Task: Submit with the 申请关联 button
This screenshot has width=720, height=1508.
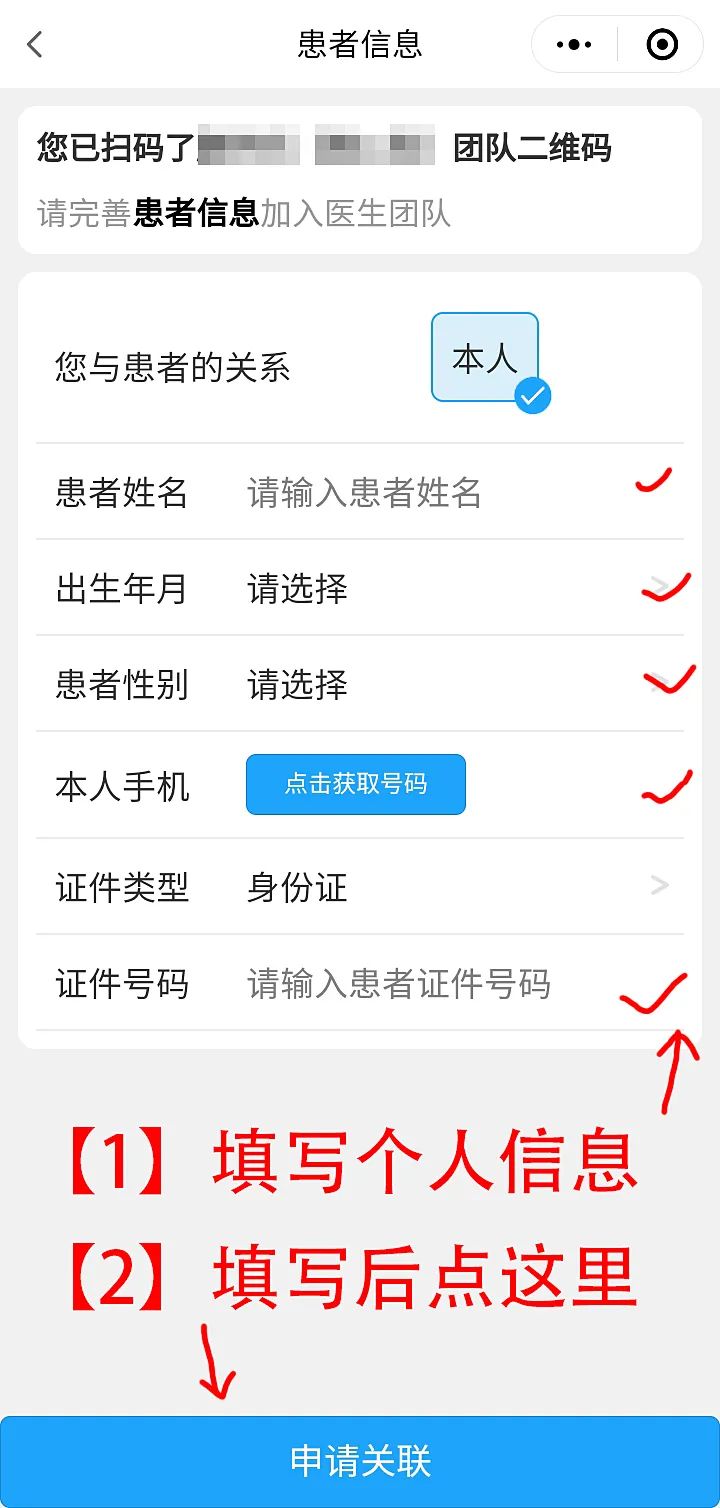Action: (x=360, y=1461)
